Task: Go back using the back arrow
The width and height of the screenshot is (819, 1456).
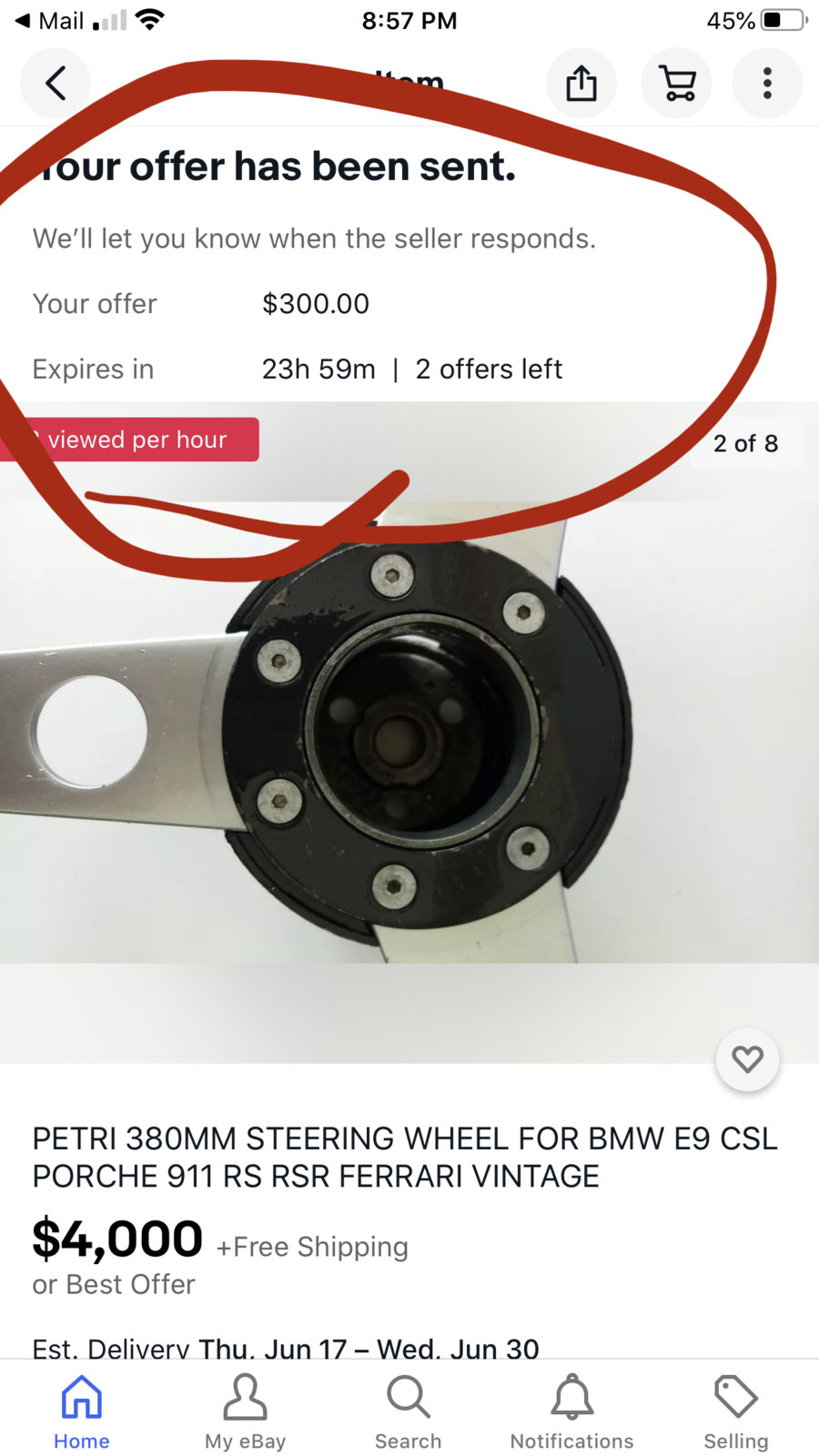Action: point(56,84)
